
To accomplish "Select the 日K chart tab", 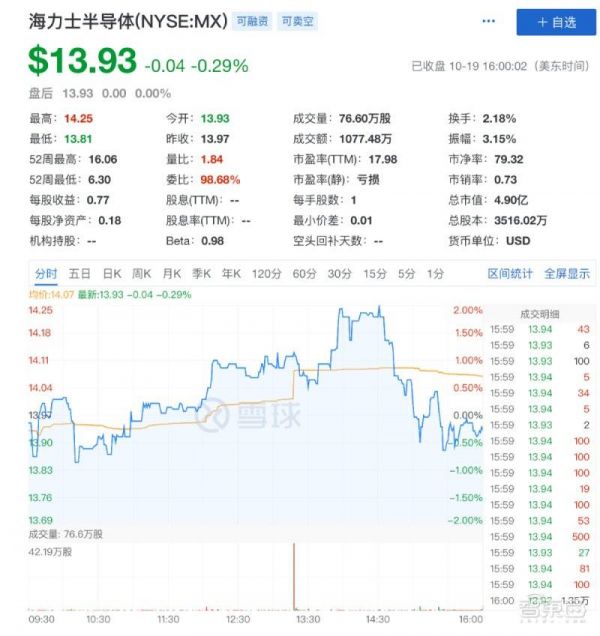I will [x=111, y=274].
